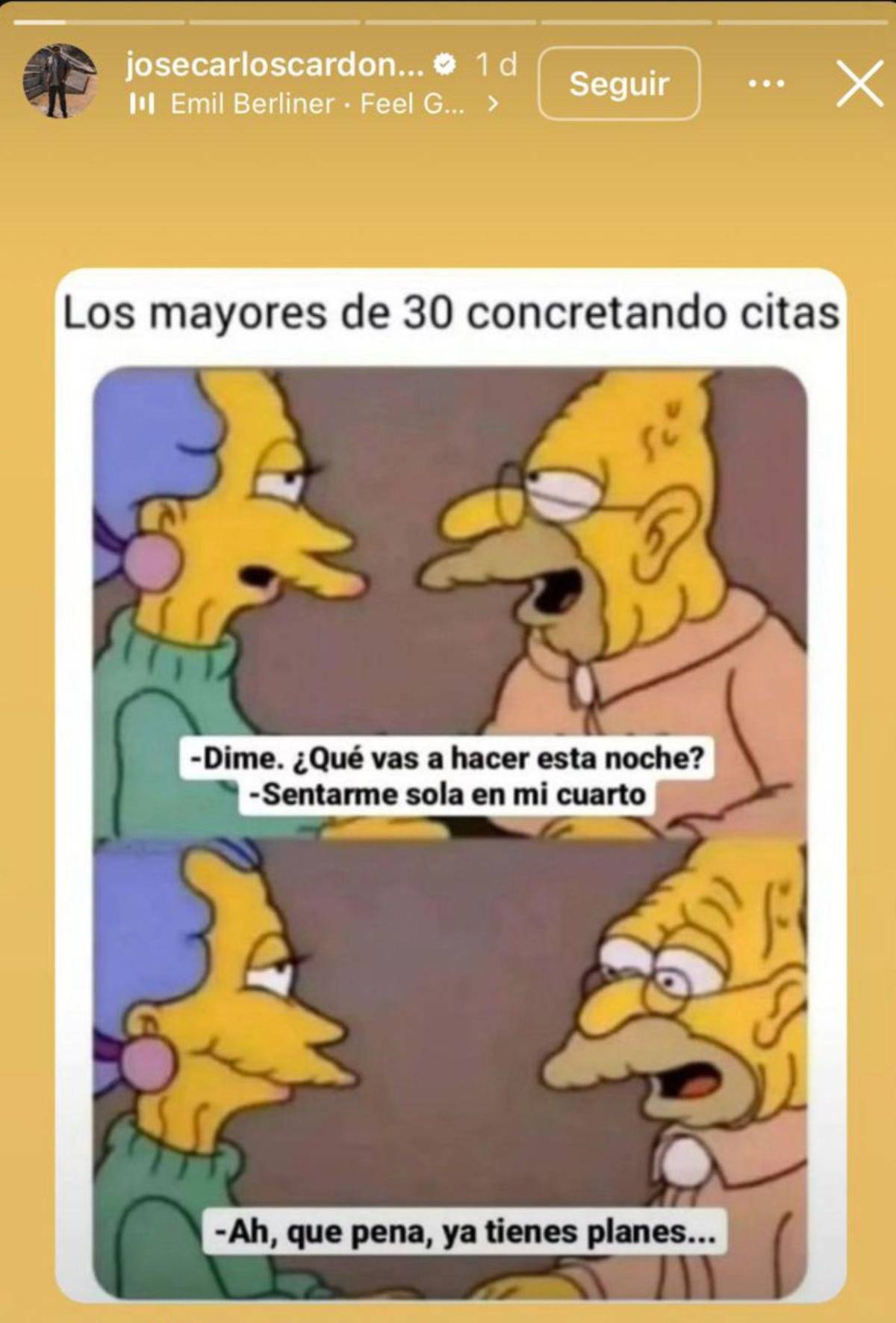896x1323 pixels.
Task: Open josecarloscardon's profile picture
Action: [x=60, y=81]
